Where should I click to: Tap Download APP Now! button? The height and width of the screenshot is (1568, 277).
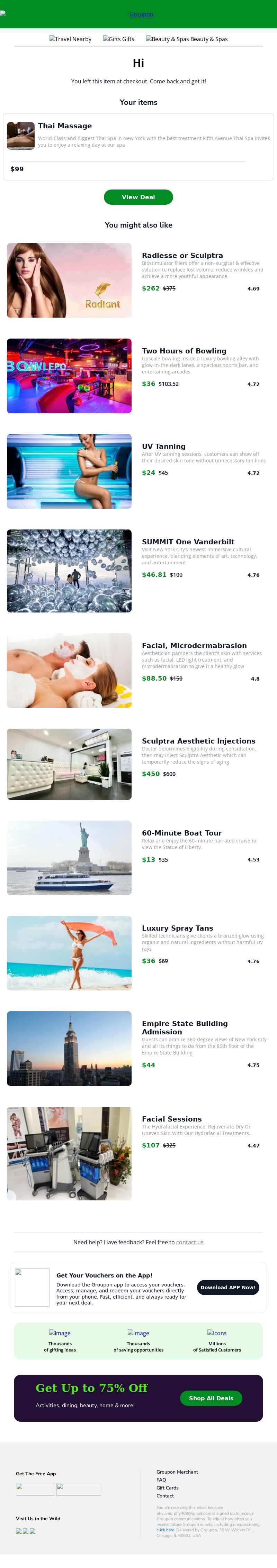tap(228, 1288)
